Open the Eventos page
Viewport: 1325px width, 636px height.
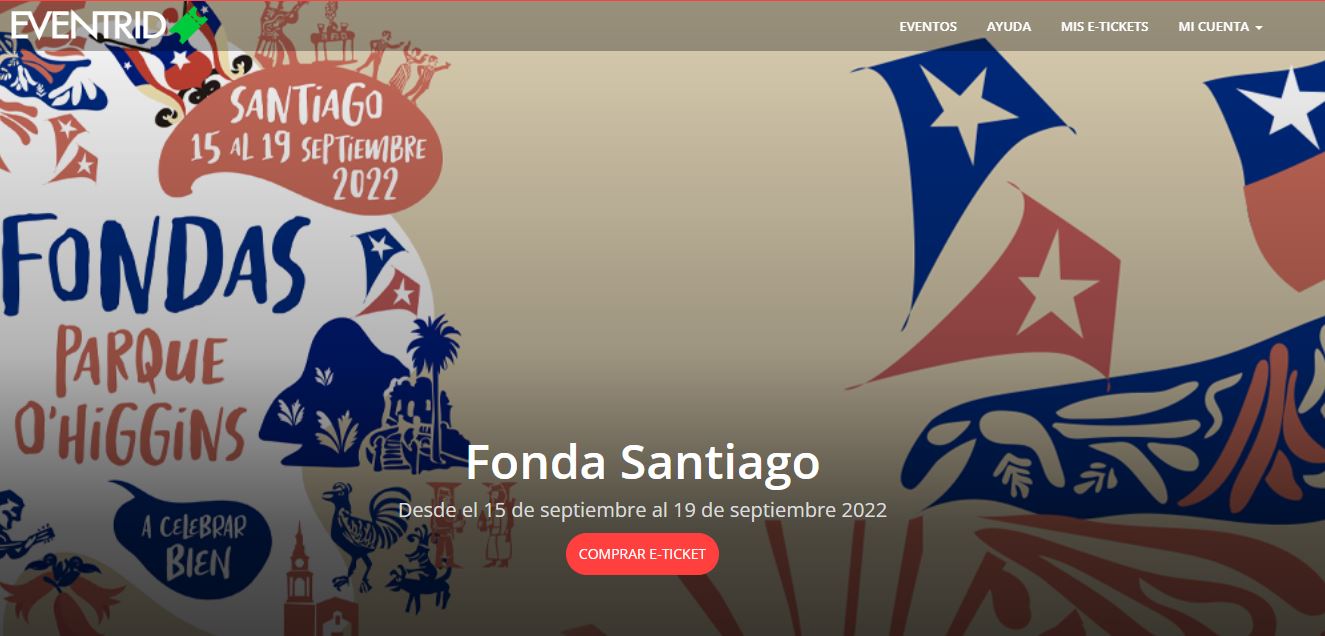click(x=928, y=27)
